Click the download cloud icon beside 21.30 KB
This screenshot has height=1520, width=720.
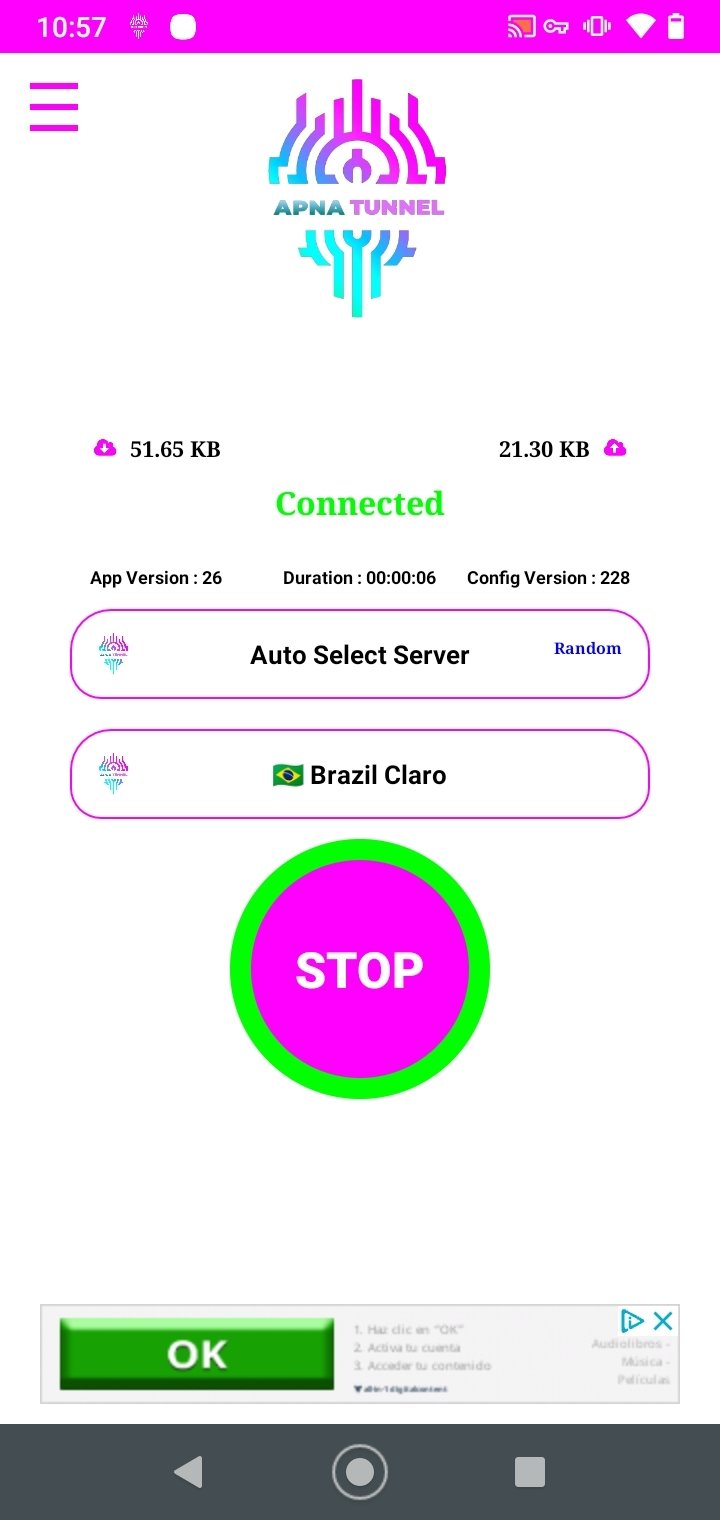coord(615,448)
